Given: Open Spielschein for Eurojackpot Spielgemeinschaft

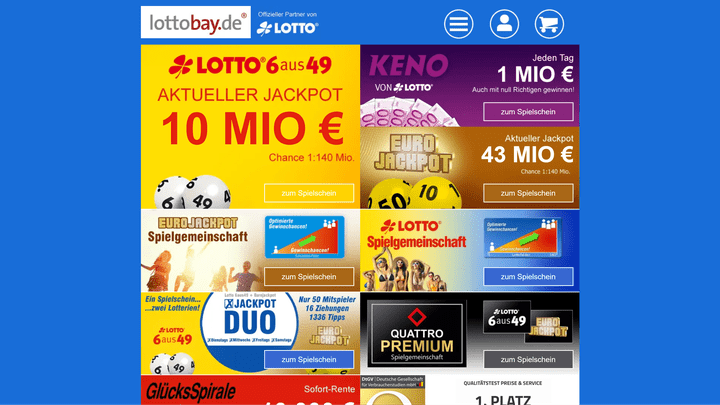Looking at the screenshot, I should tap(309, 276).
